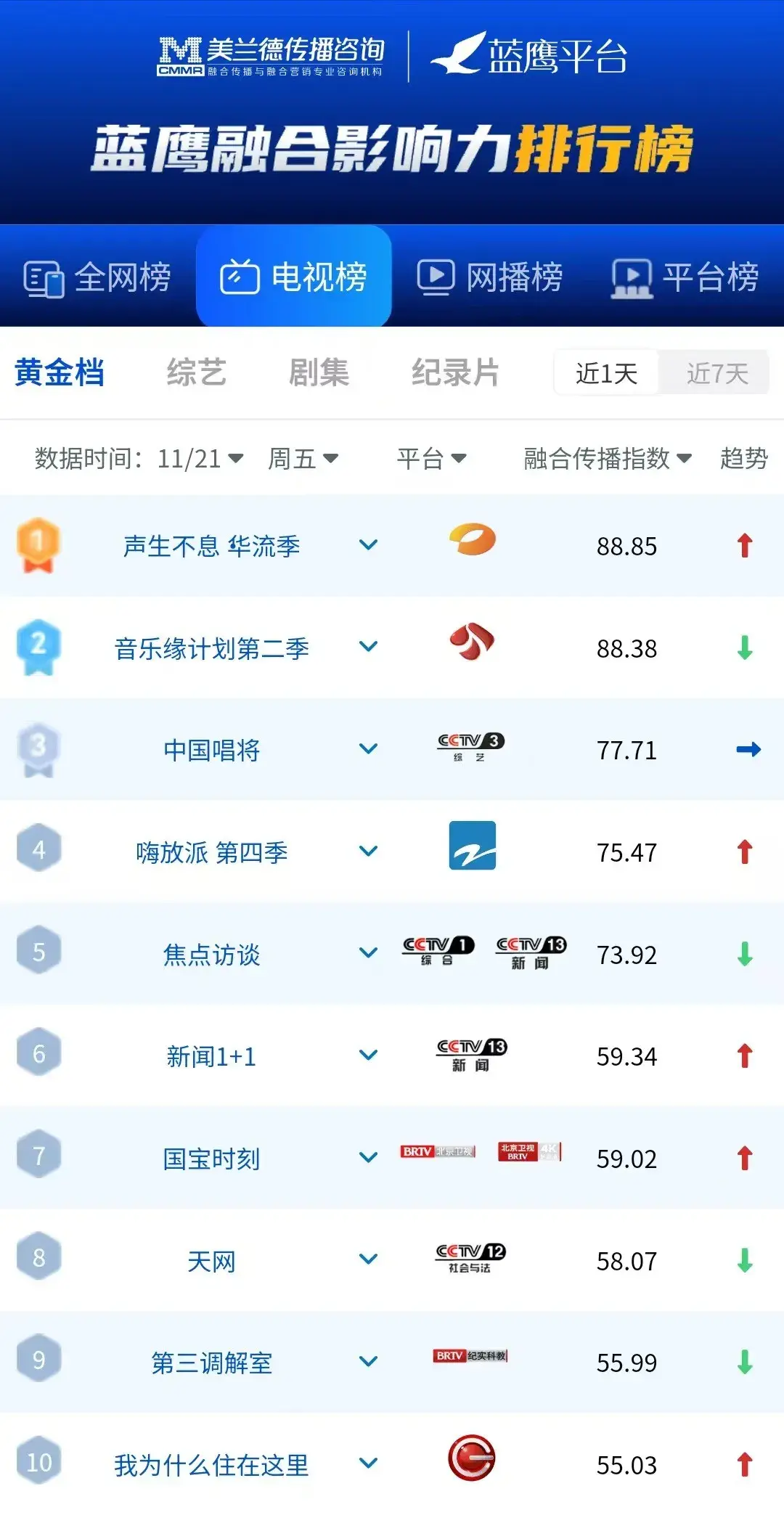
Task: Switch to the 近7天 time range
Action: [x=716, y=374]
